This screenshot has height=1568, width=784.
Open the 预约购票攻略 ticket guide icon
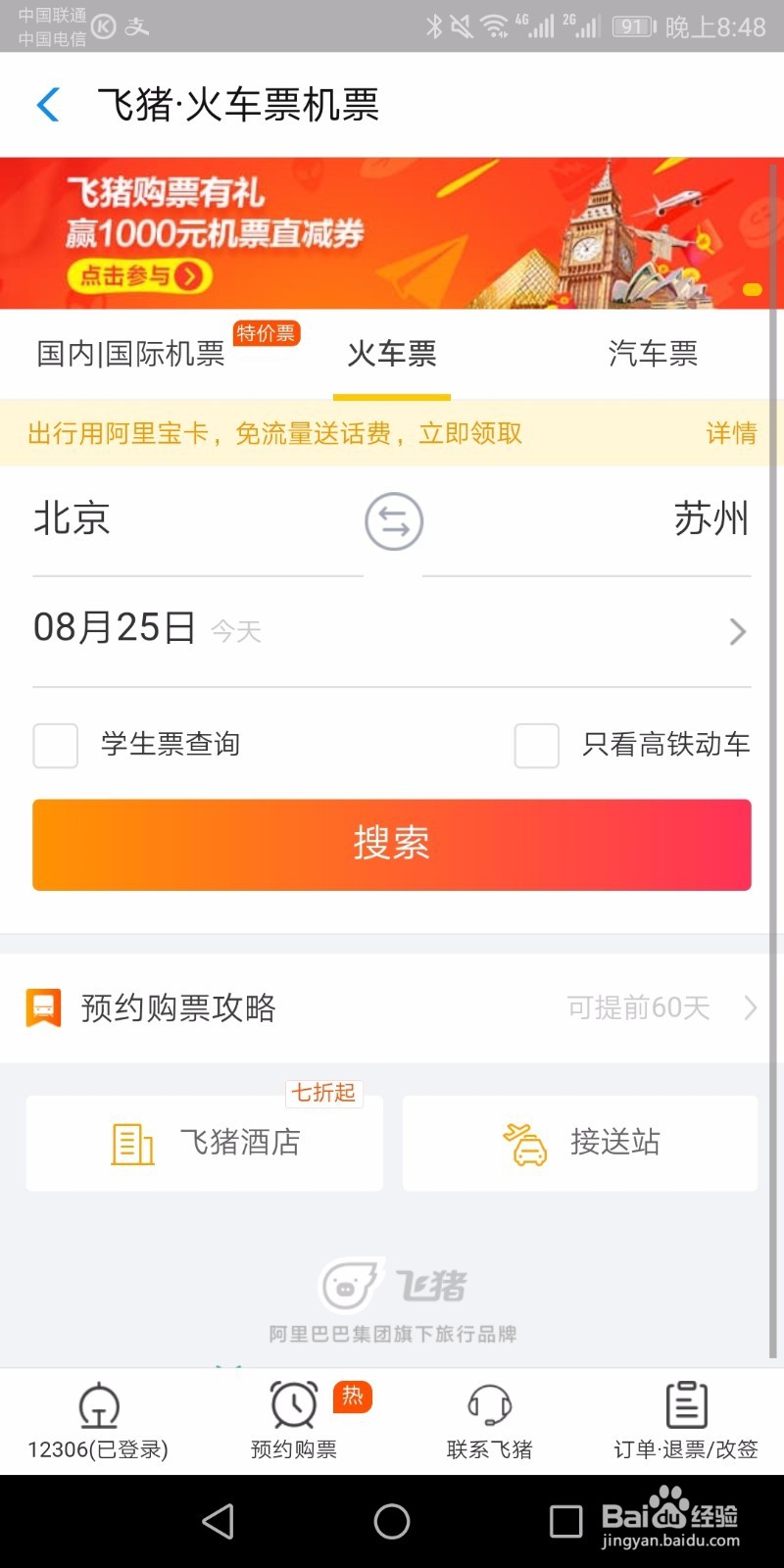(x=43, y=1006)
